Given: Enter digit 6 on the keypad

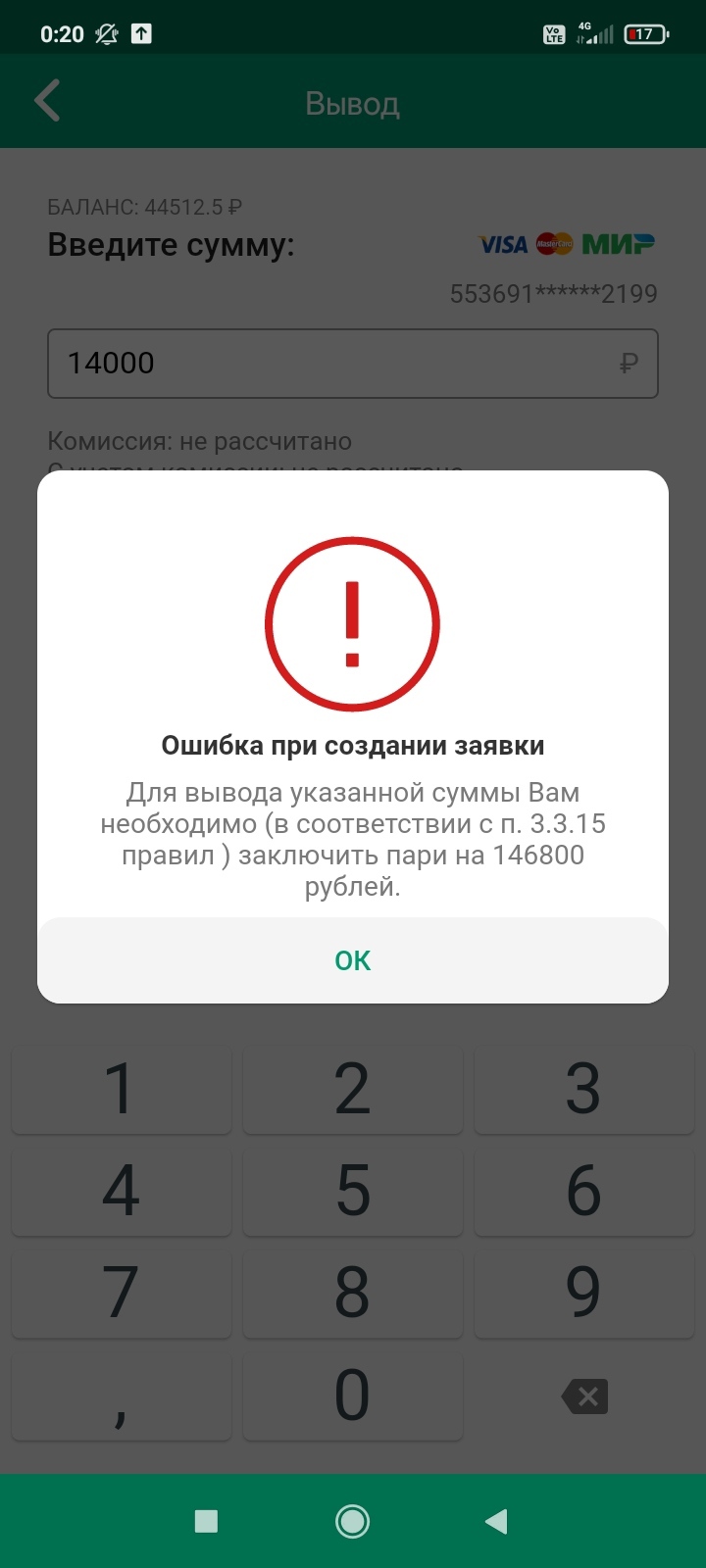Looking at the screenshot, I should point(584,1191).
